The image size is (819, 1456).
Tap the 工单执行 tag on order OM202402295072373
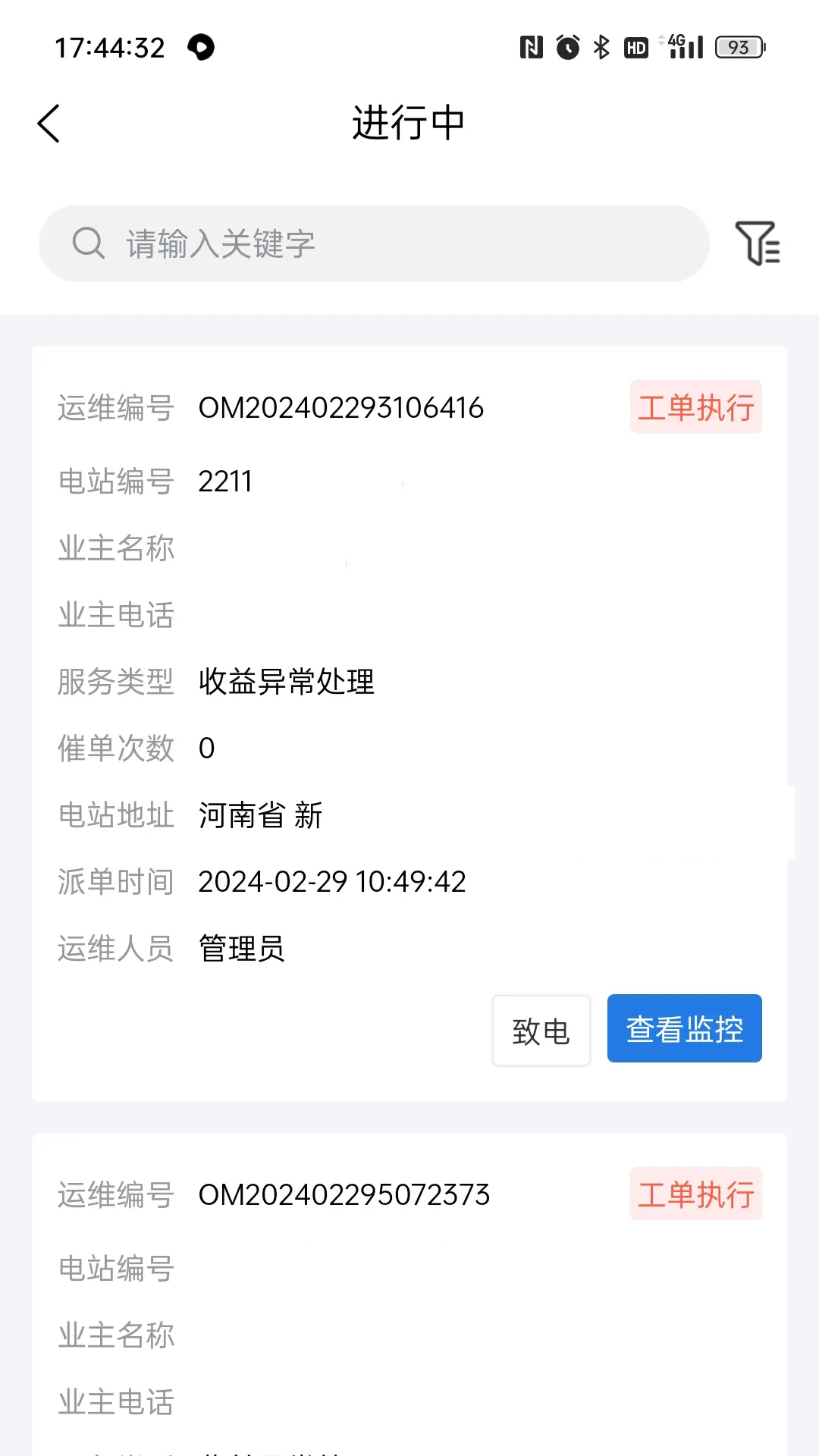pos(696,1194)
